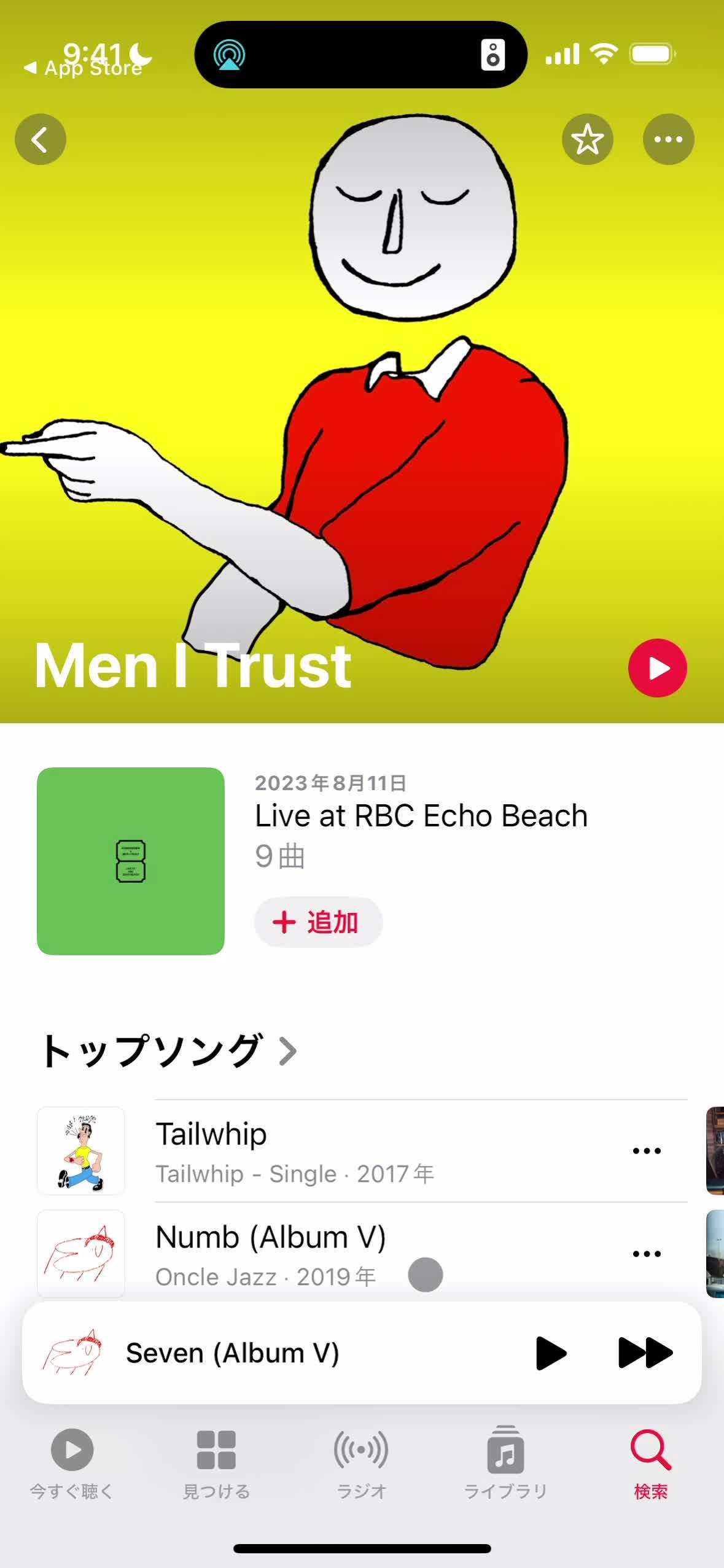724x1568 pixels.
Task: Switch to the ライブラリ tab
Action: click(505, 1462)
